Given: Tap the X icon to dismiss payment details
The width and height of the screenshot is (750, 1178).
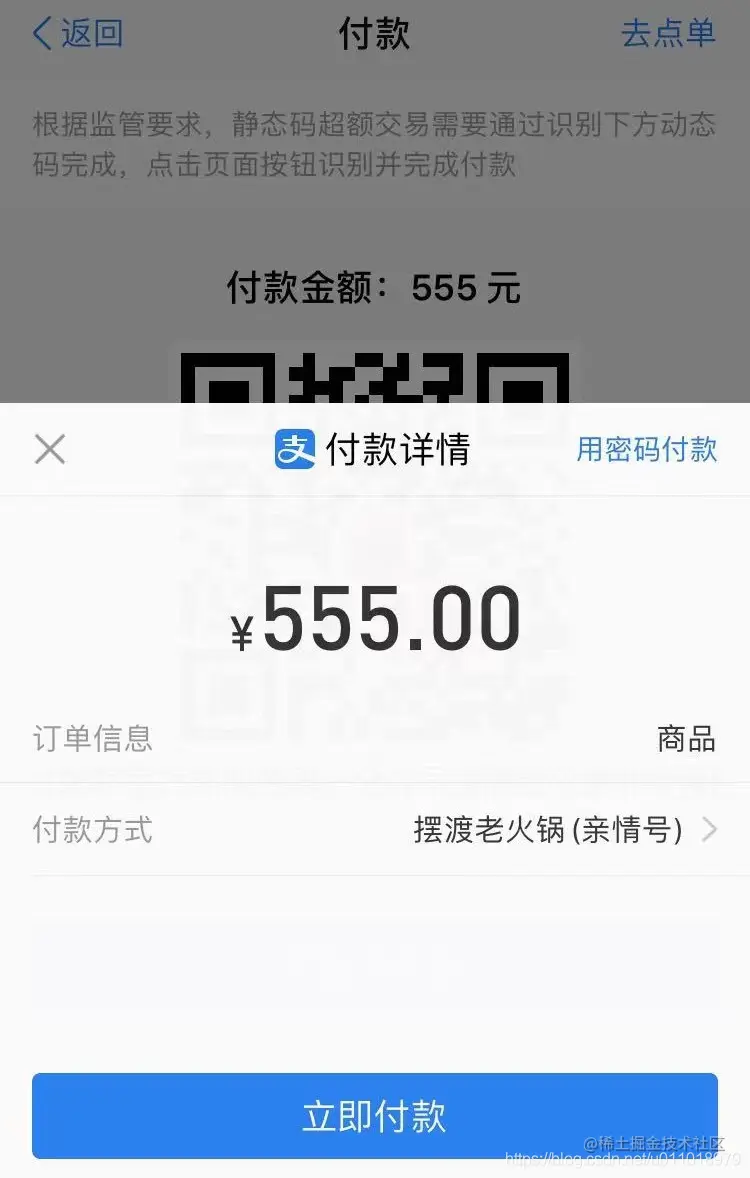Looking at the screenshot, I should [49, 449].
